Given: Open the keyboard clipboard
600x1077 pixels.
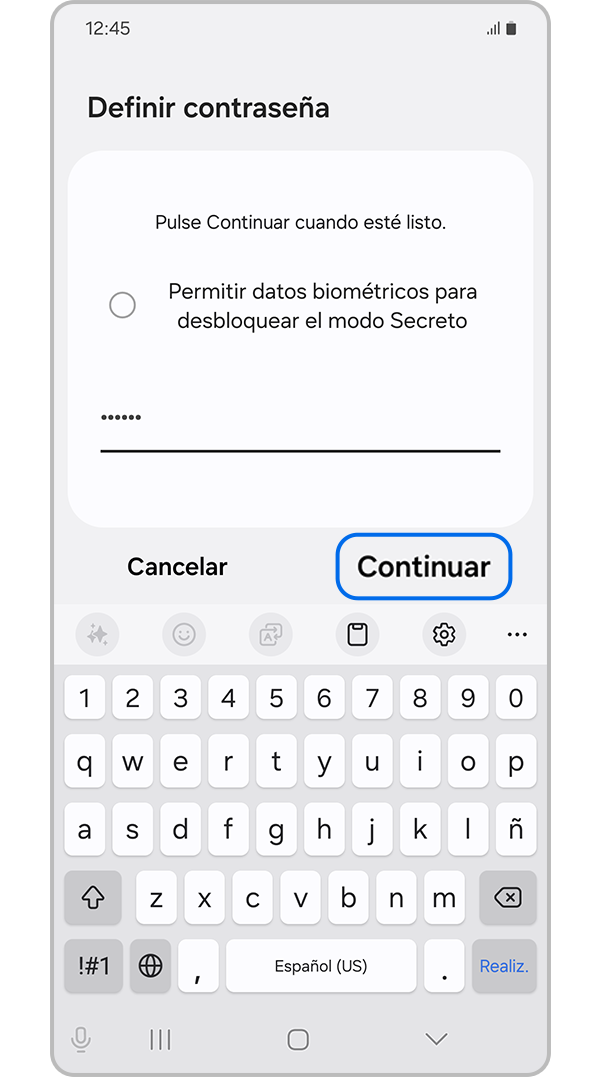Looking at the screenshot, I should (357, 634).
